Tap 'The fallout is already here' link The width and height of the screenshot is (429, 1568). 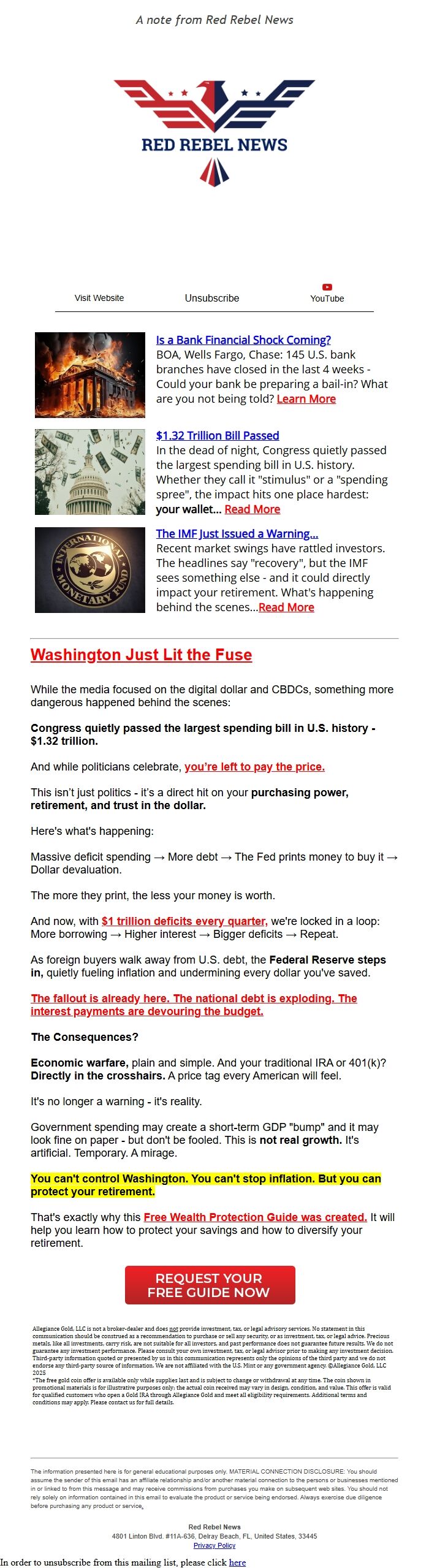[x=194, y=1005]
